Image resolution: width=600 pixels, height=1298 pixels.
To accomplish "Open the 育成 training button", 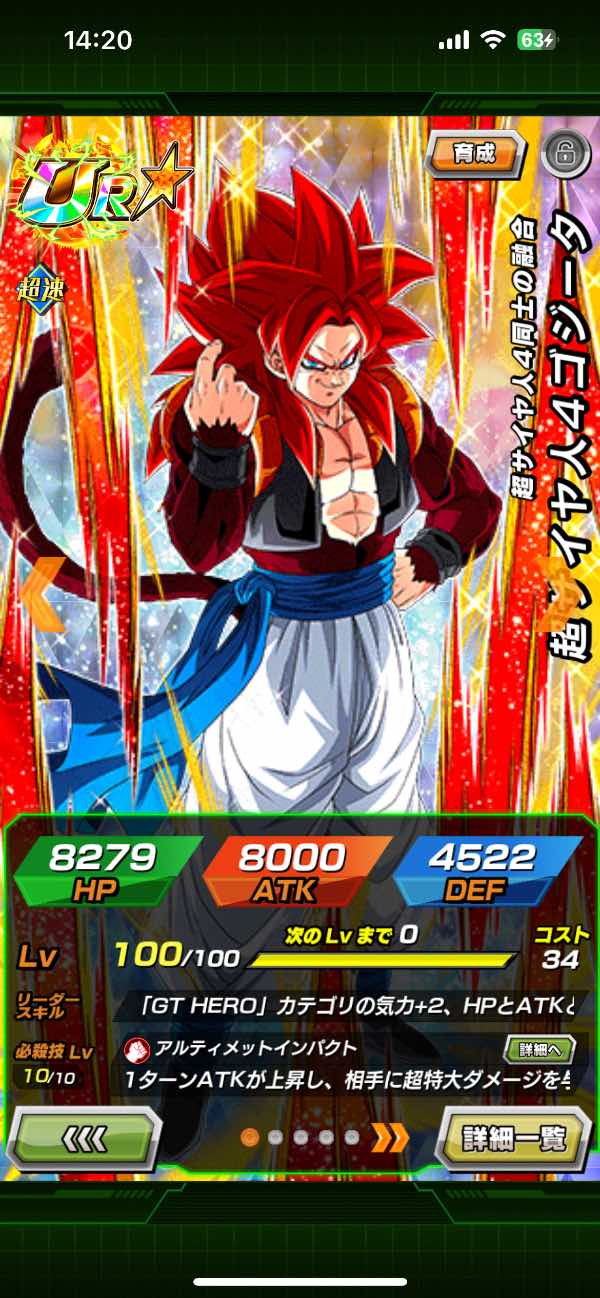I will pyautogui.click(x=476, y=154).
